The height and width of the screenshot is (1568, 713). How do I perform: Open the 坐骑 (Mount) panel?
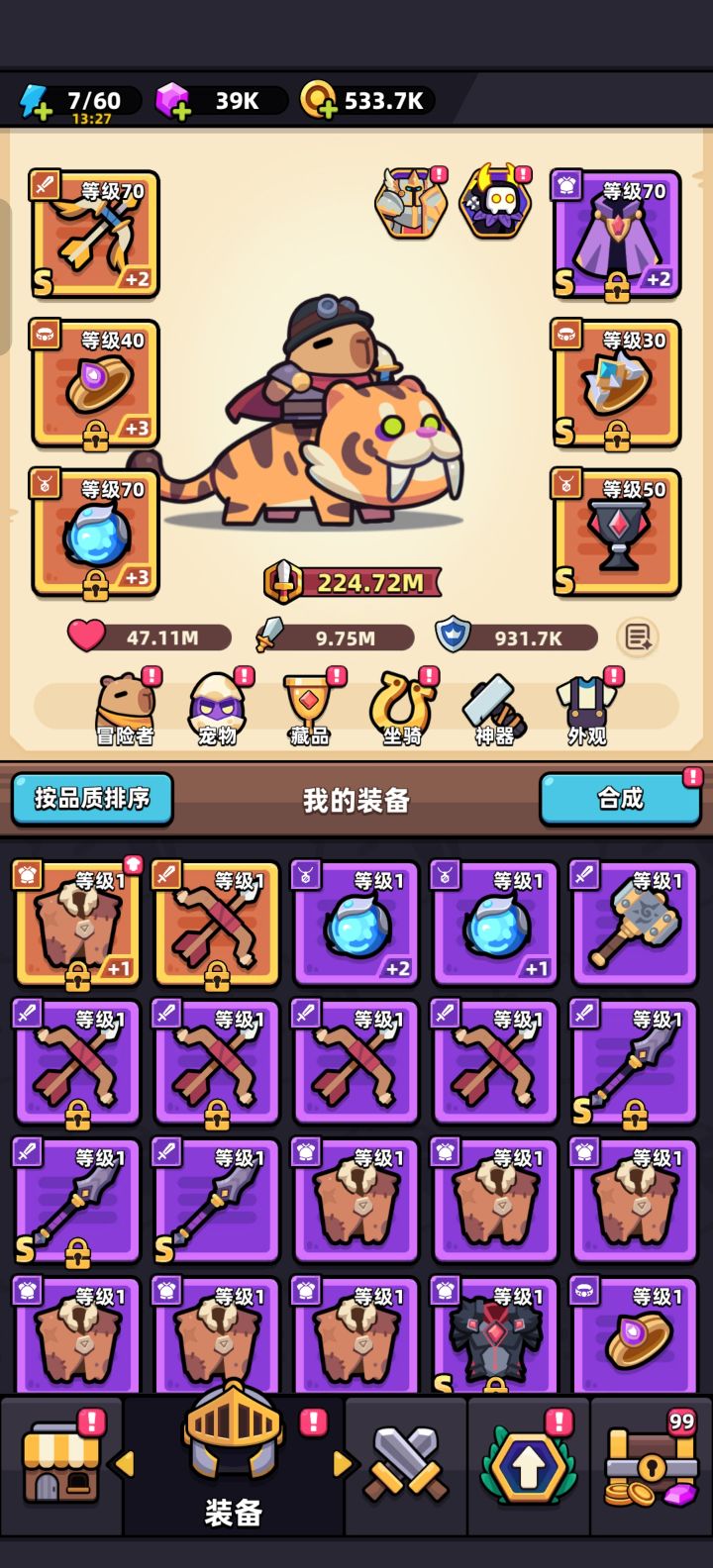pyautogui.click(x=401, y=708)
